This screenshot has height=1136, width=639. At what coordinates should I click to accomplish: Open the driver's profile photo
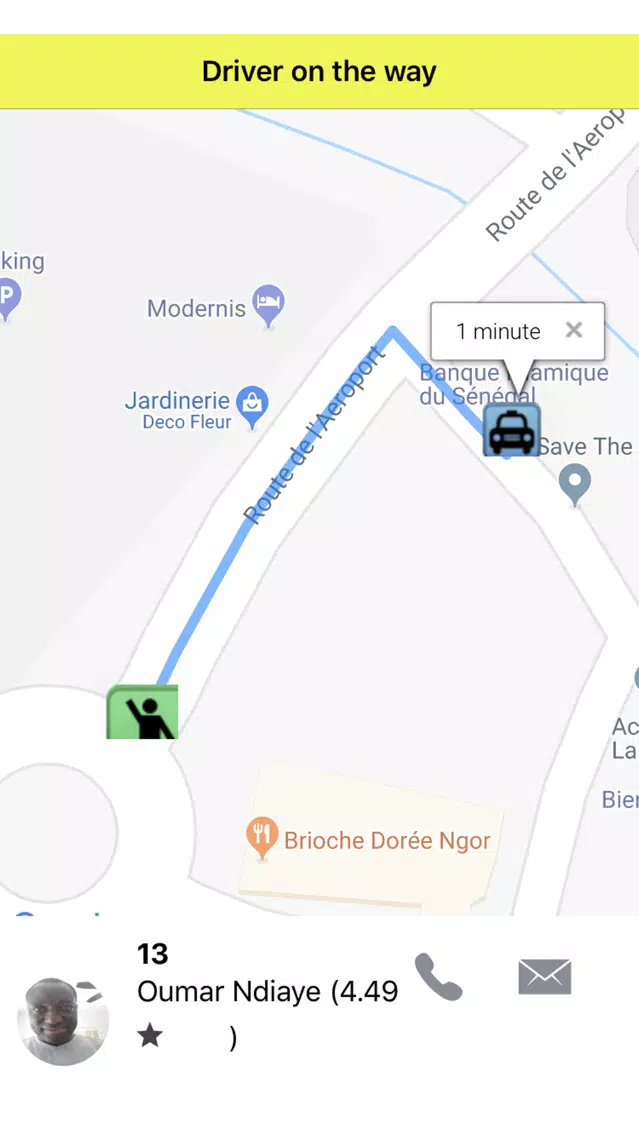point(63,1019)
